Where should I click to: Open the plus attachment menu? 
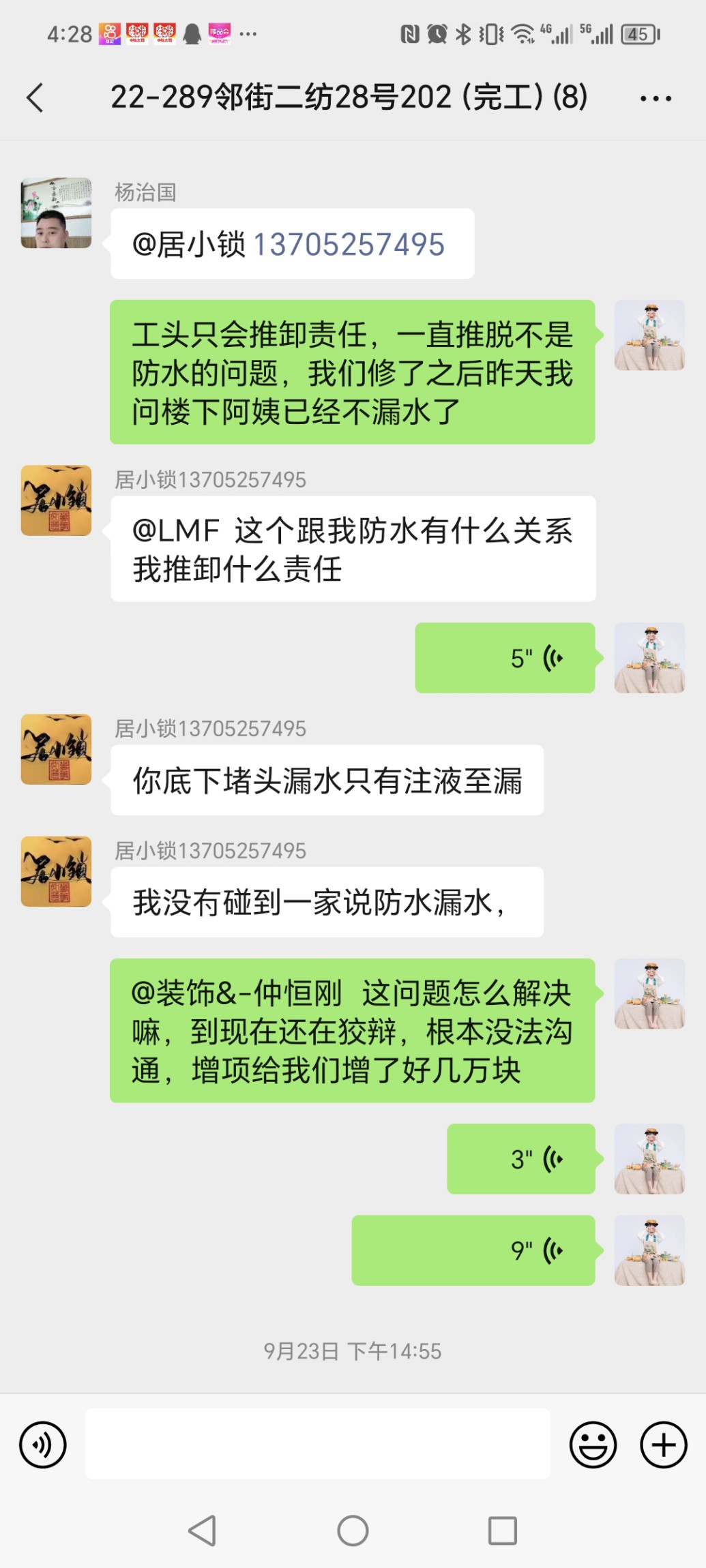point(663,1444)
